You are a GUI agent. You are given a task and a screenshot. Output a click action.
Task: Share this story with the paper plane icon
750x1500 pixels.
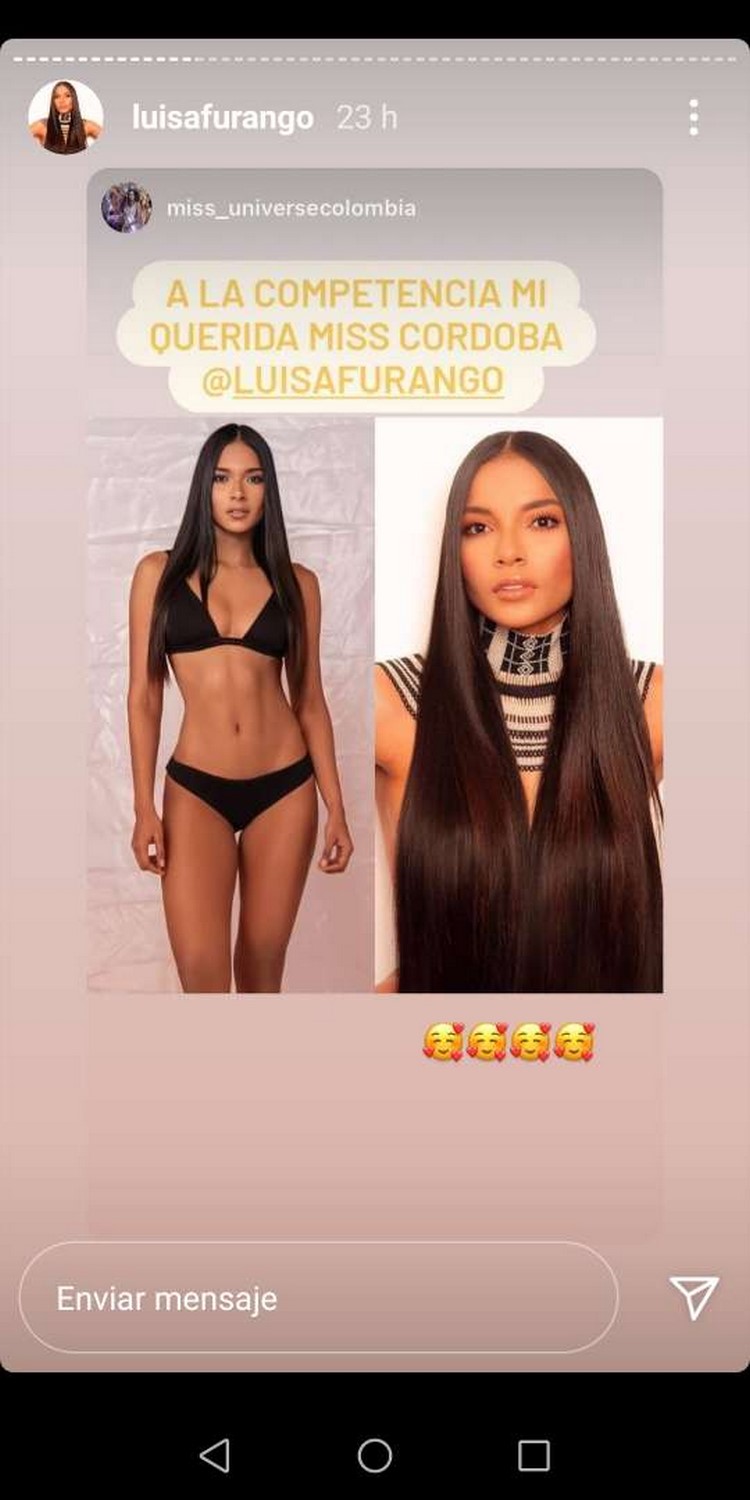pyautogui.click(x=694, y=1297)
